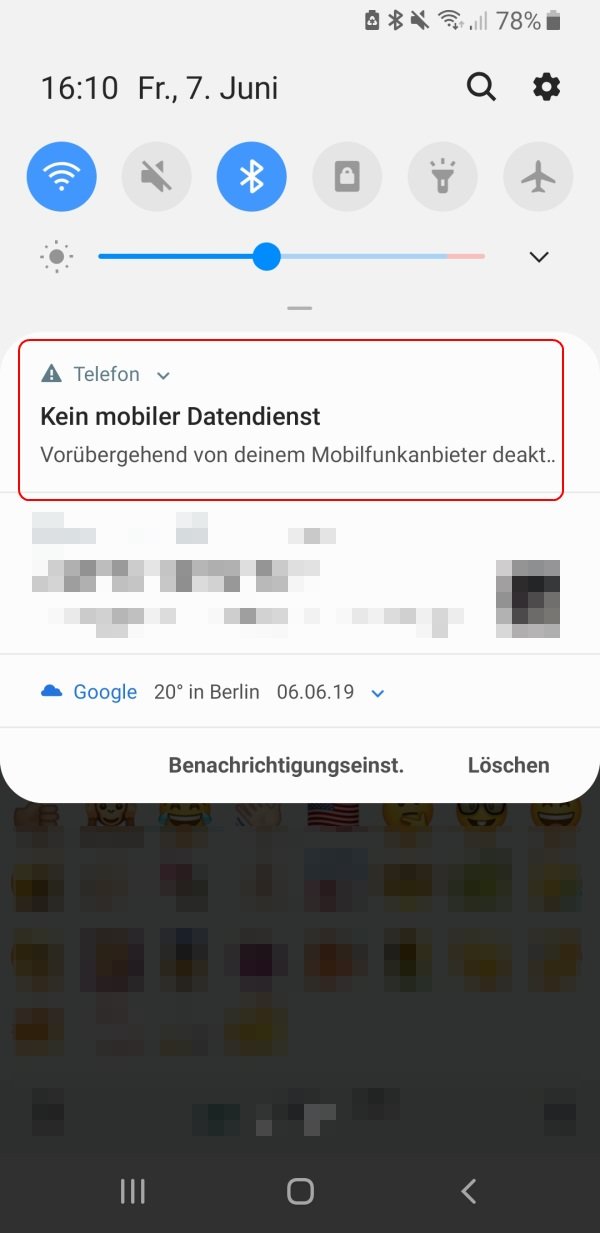Viewport: 600px width, 1233px height.
Task: Open the Google weather notification for Berlin
Action: [x=300, y=691]
